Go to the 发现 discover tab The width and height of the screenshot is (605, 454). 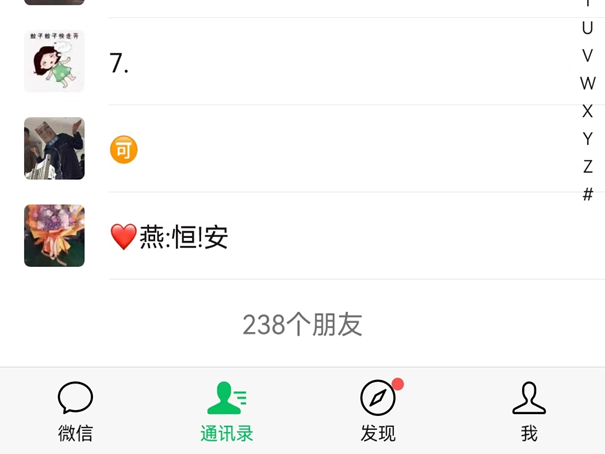pos(378,411)
